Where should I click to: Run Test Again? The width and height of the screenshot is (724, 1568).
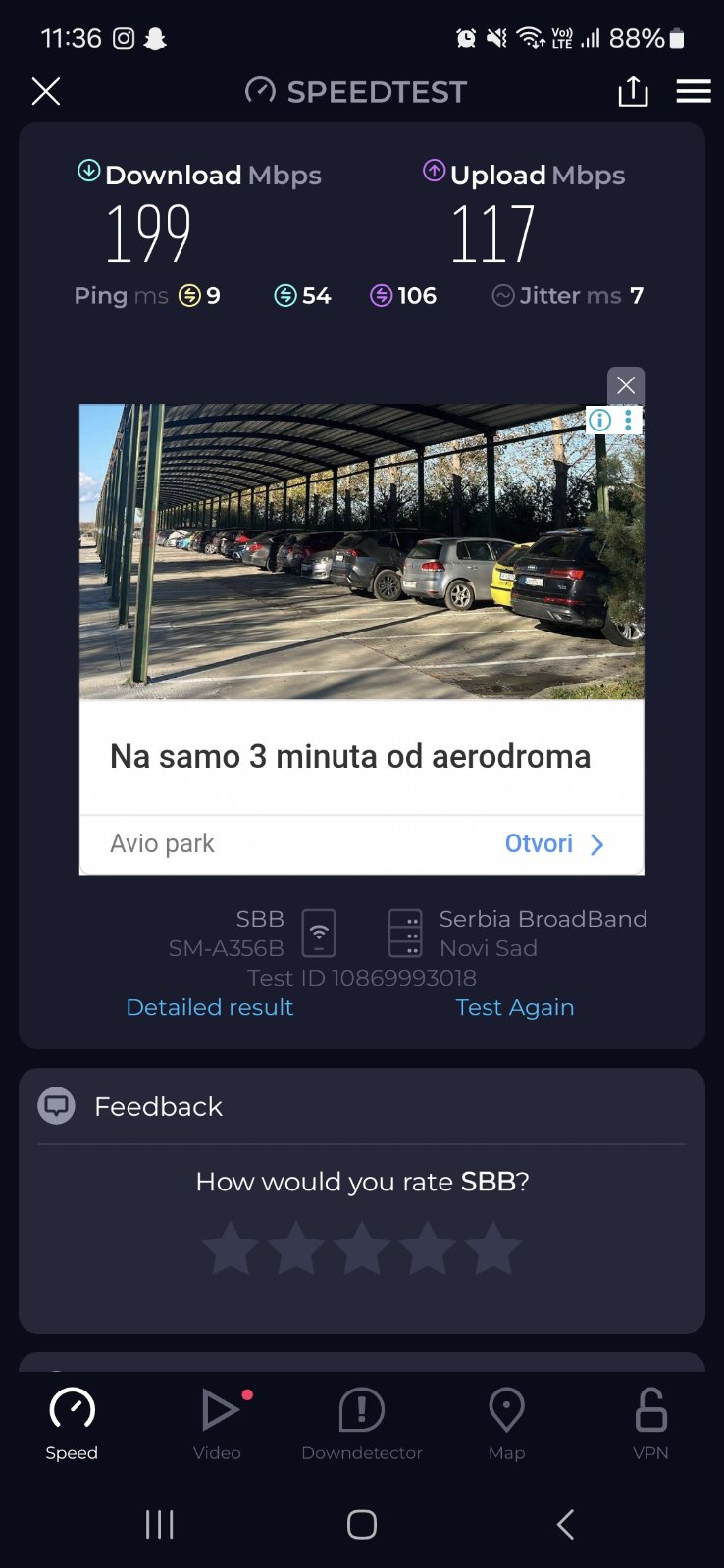tap(515, 1007)
